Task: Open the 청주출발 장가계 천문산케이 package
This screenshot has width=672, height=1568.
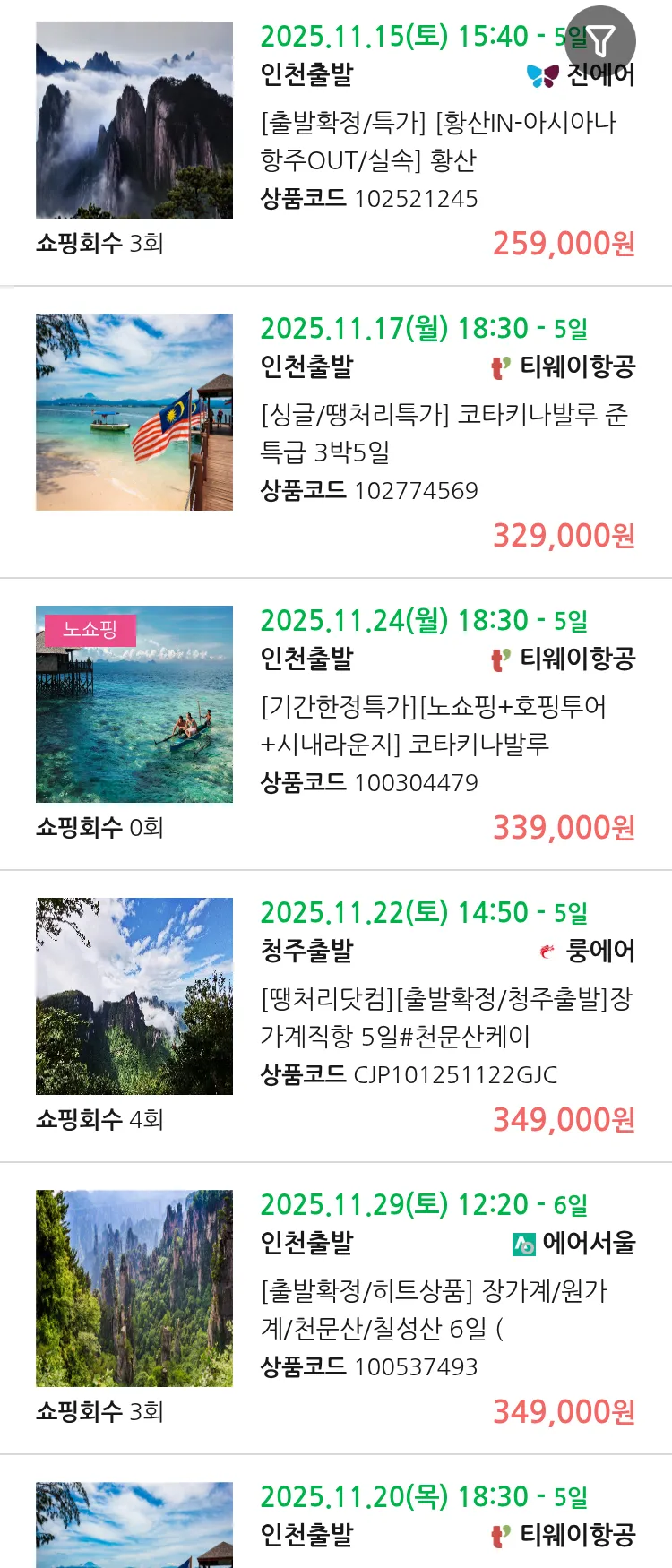Action: 446,1018
